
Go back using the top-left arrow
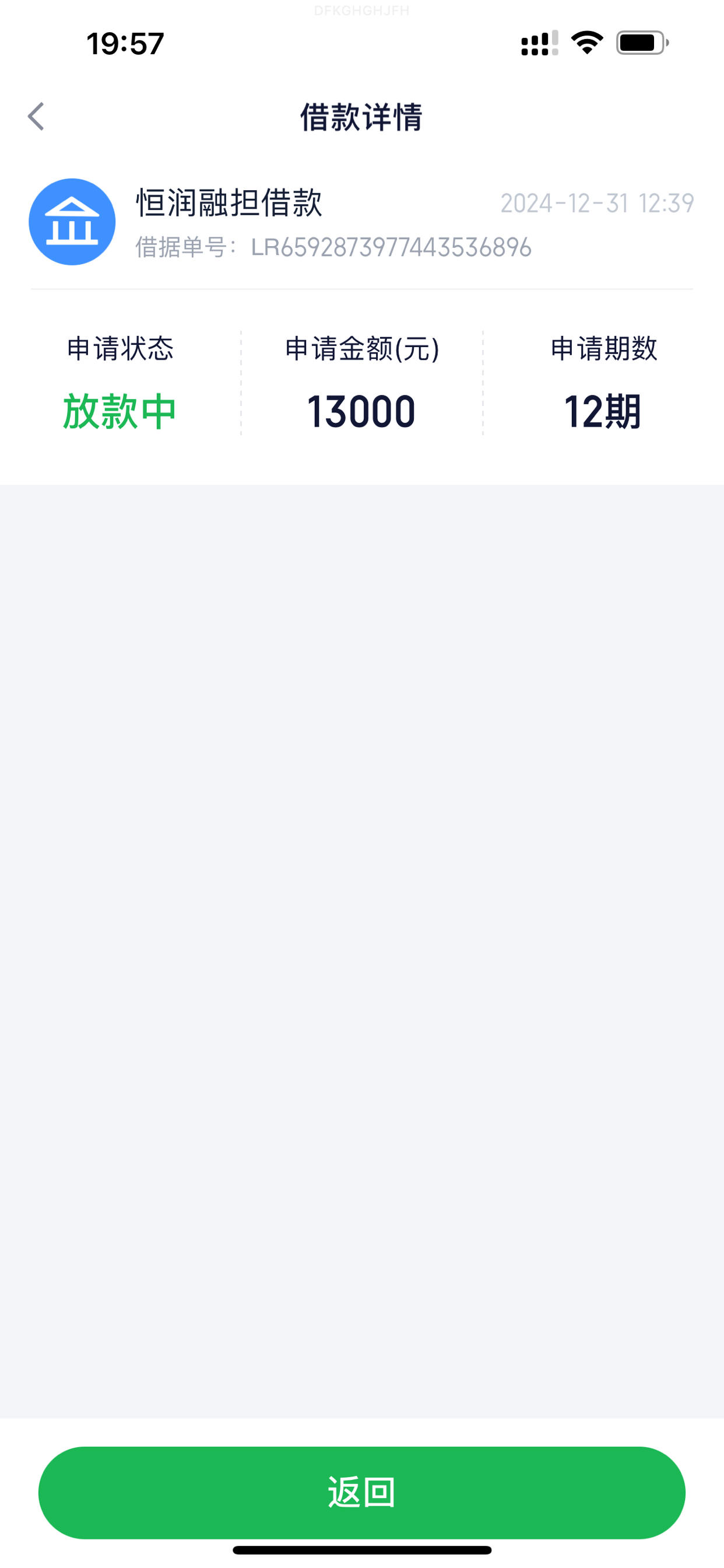pos(37,116)
